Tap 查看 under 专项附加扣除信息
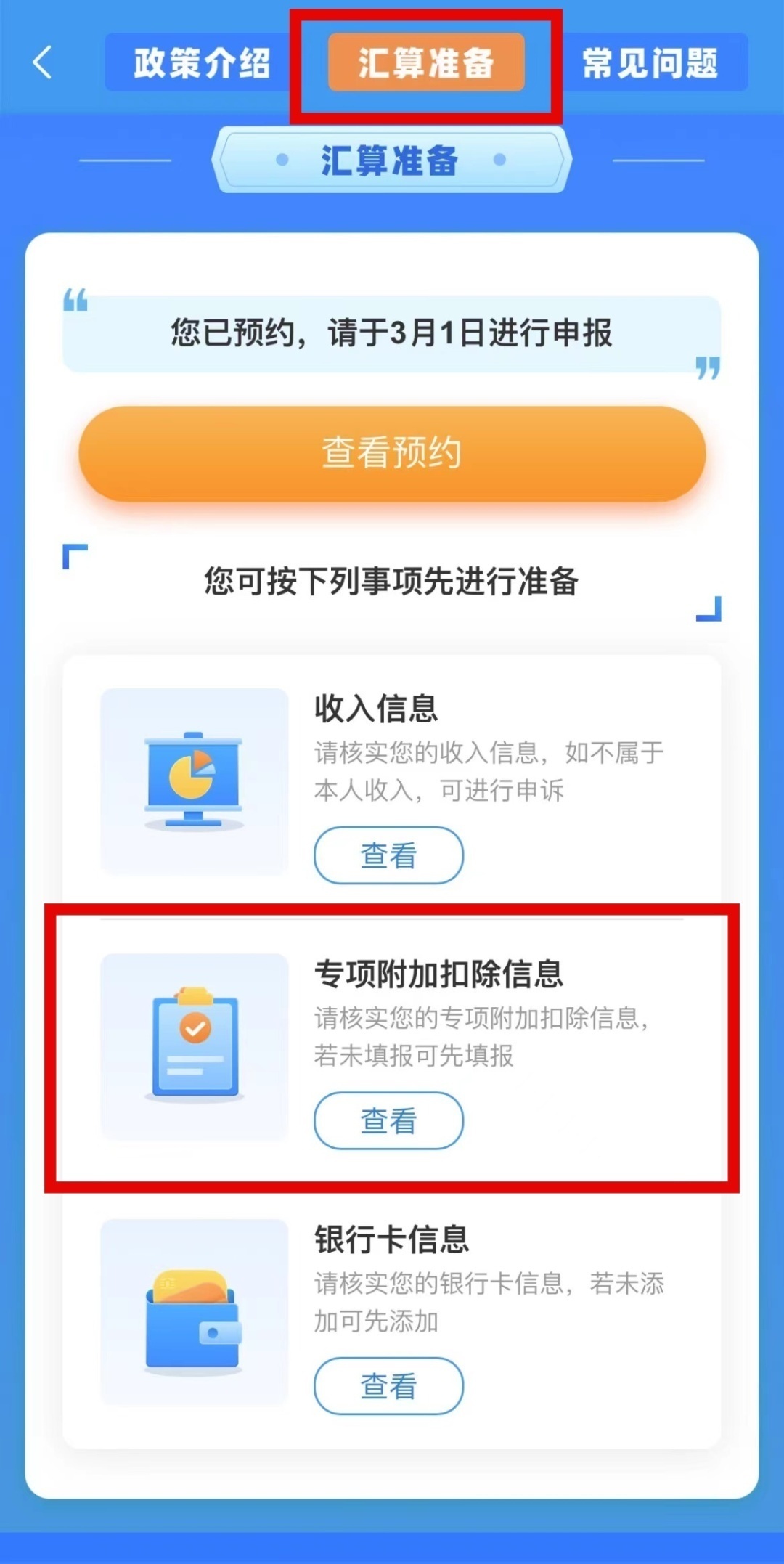The image size is (784, 1564). coord(388,1120)
